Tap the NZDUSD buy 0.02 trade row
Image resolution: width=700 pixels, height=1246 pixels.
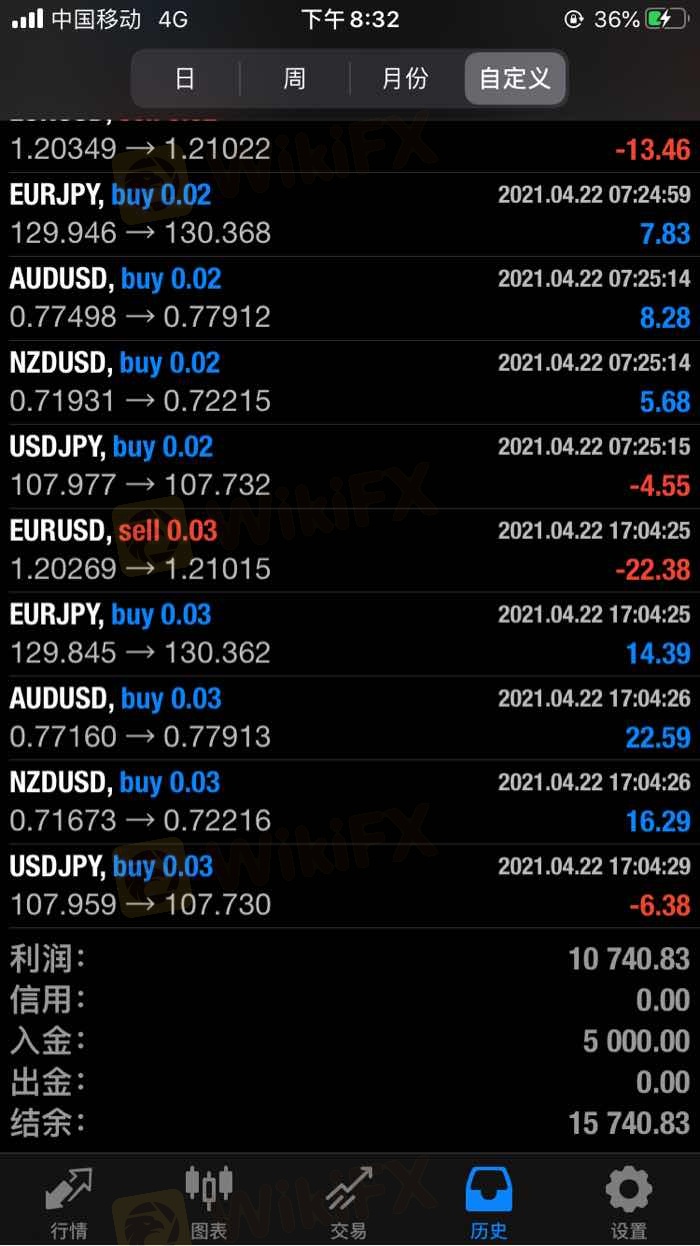point(350,382)
